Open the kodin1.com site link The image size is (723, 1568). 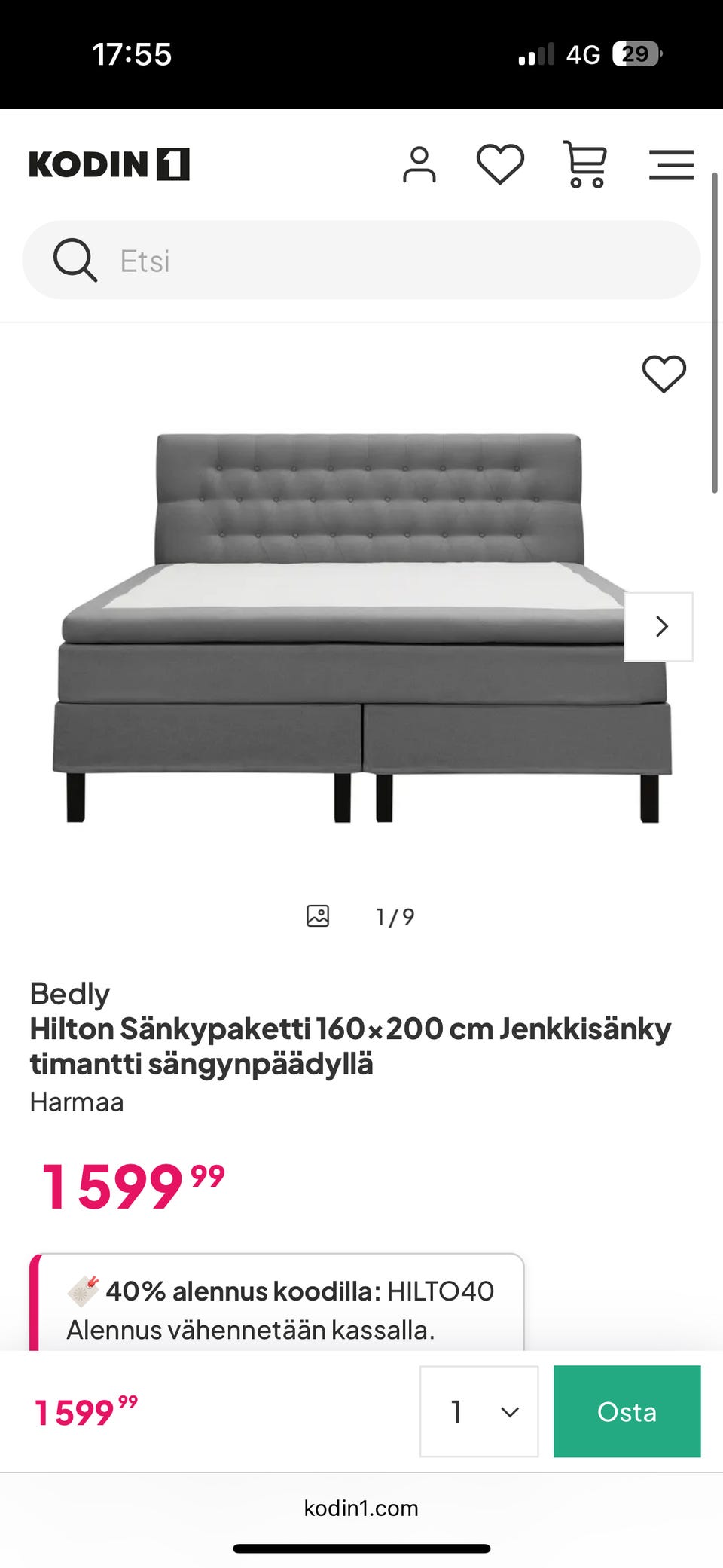[x=361, y=1508]
